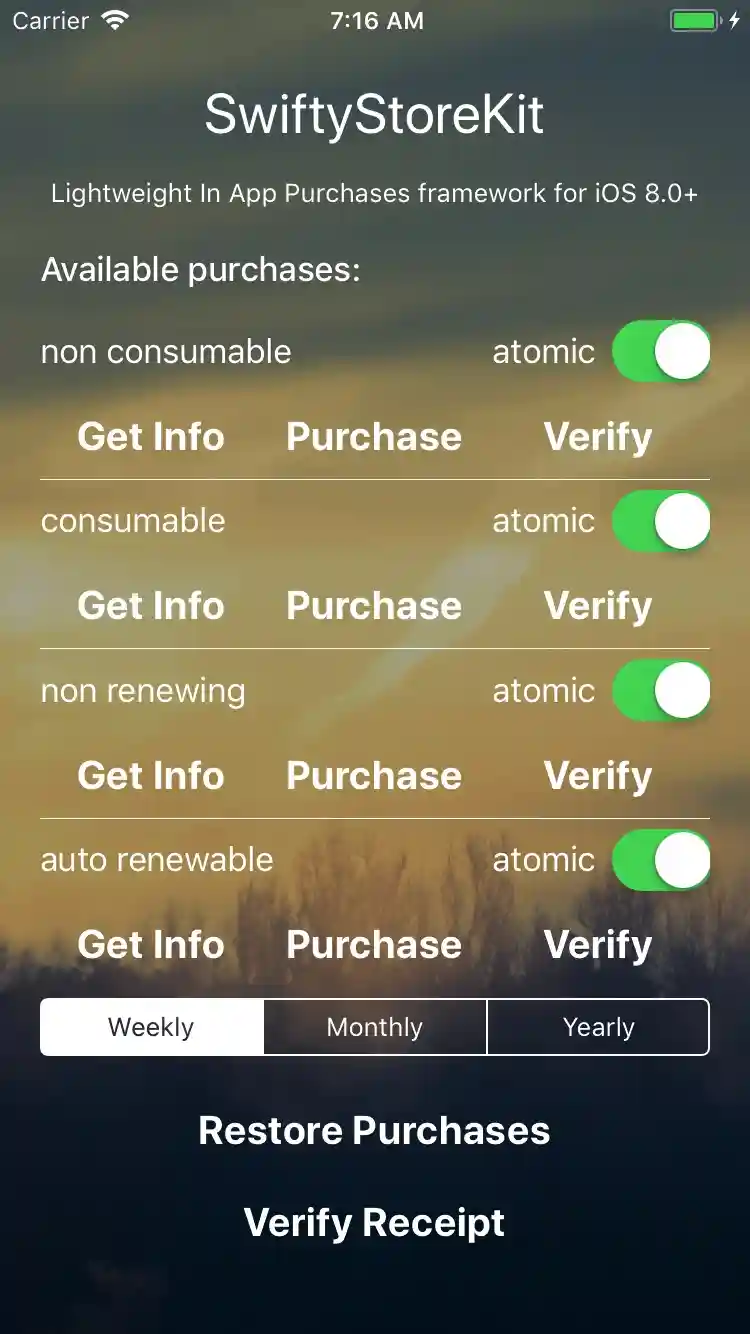Get info for the consumable purchase
The image size is (750, 1334).
pyautogui.click(x=151, y=606)
